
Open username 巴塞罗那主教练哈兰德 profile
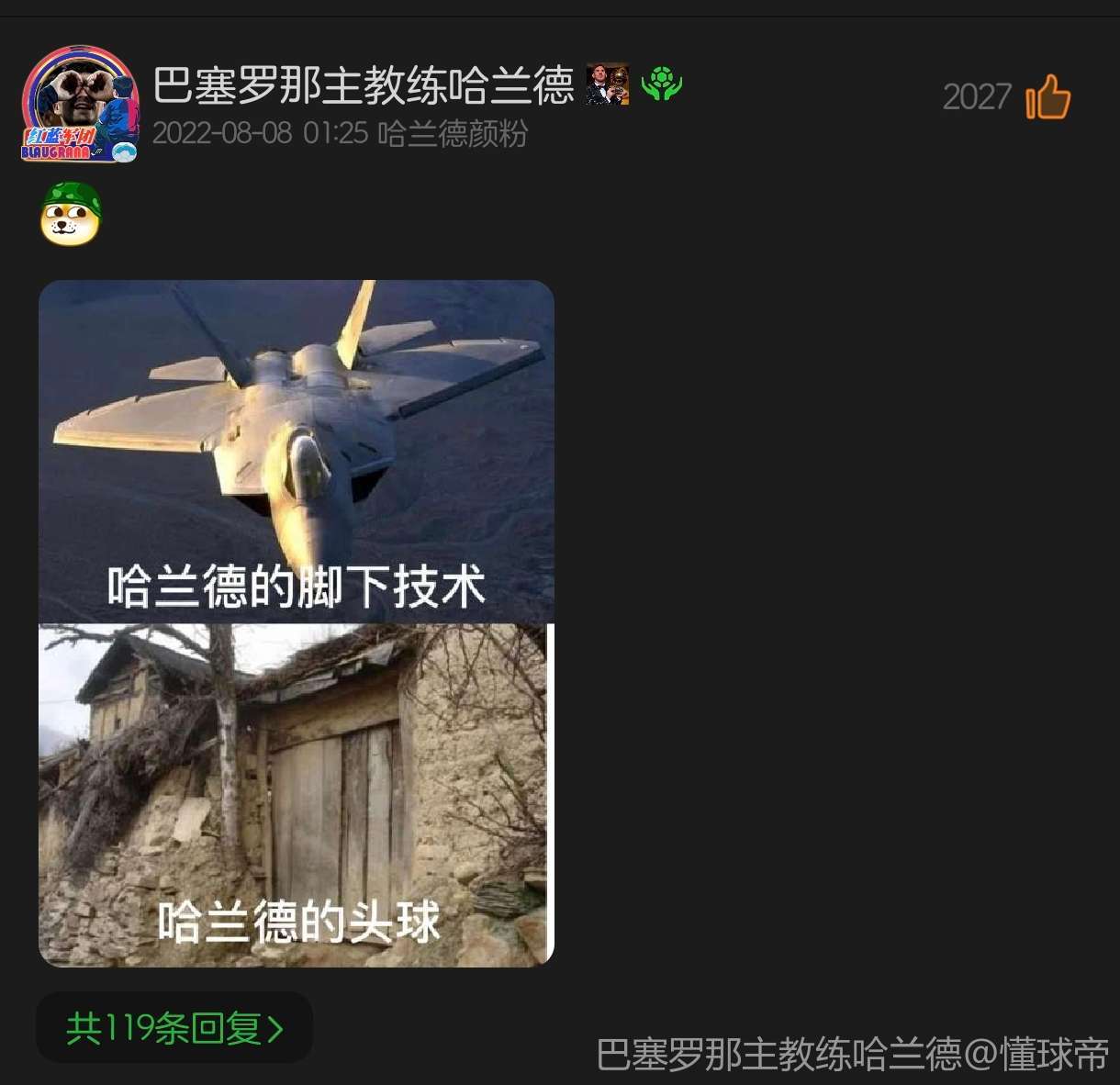(364, 85)
